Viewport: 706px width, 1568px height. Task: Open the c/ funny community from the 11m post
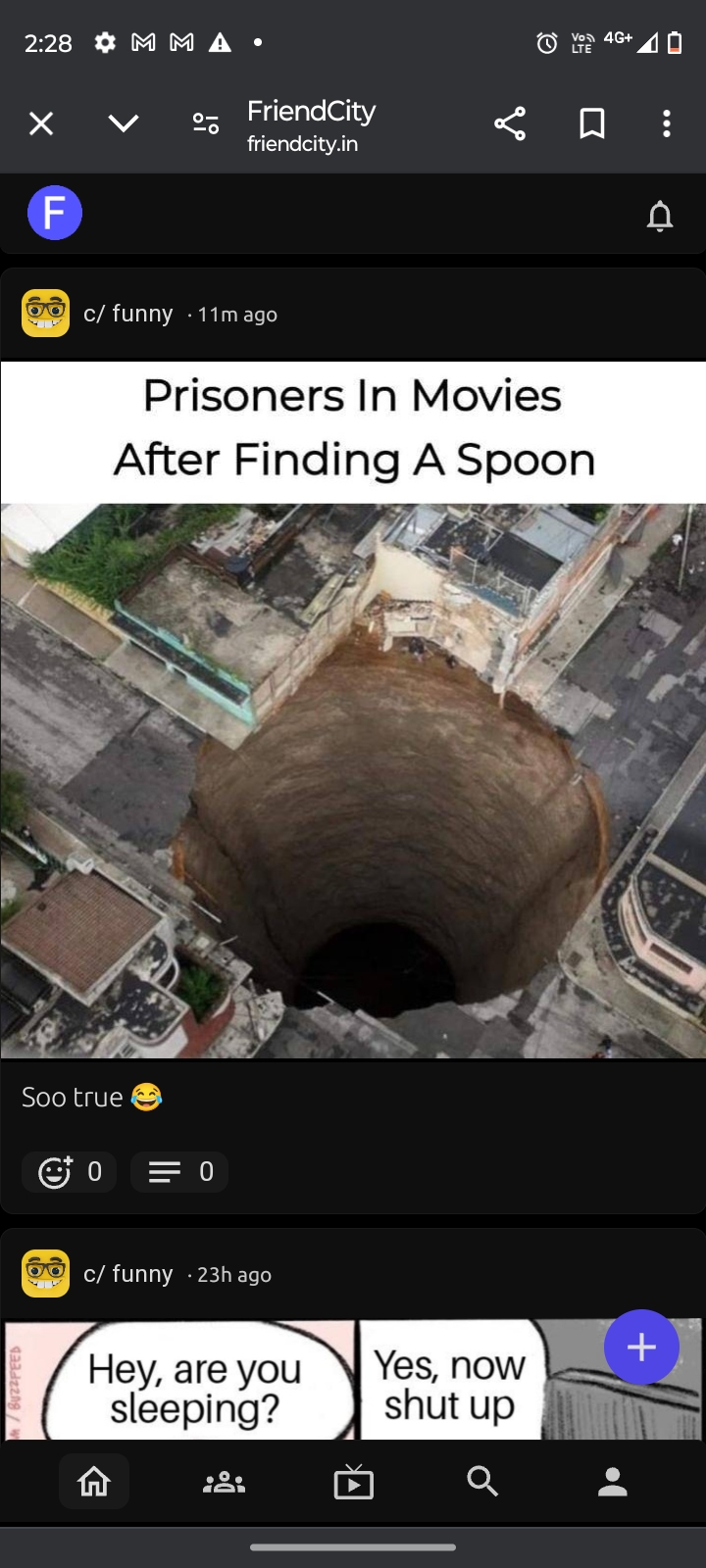127,314
